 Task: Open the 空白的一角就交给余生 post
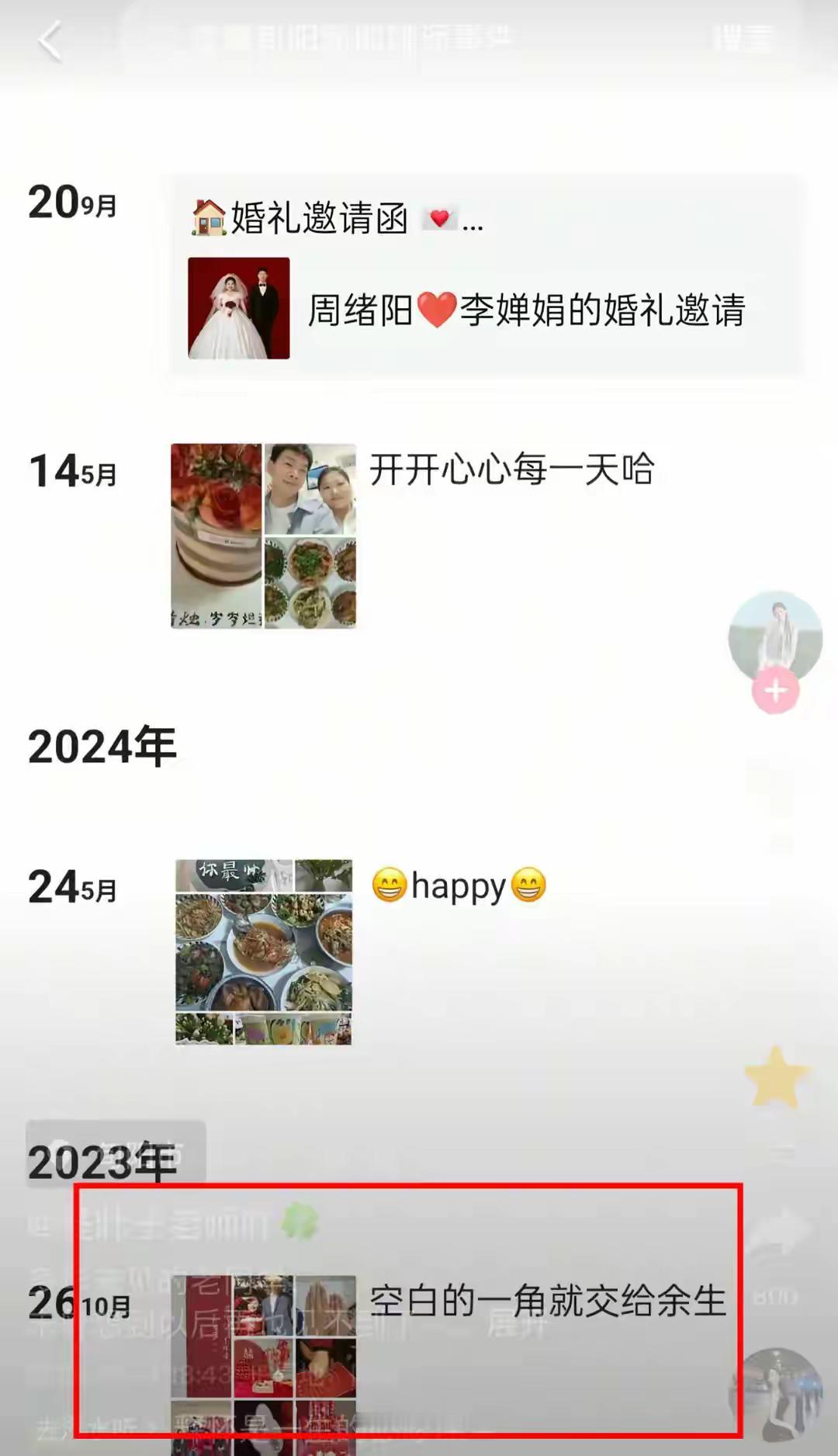point(546,1302)
